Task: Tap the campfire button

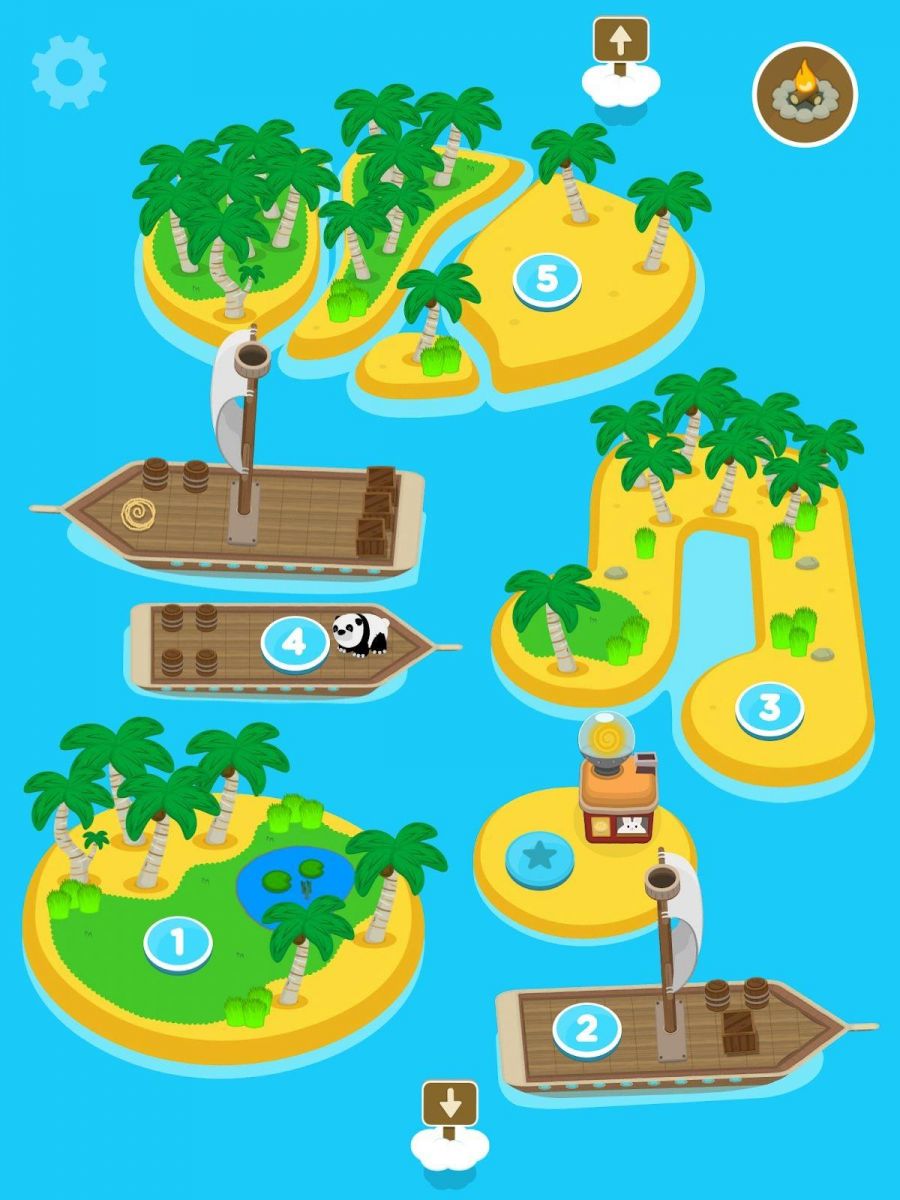Action: coord(805,94)
